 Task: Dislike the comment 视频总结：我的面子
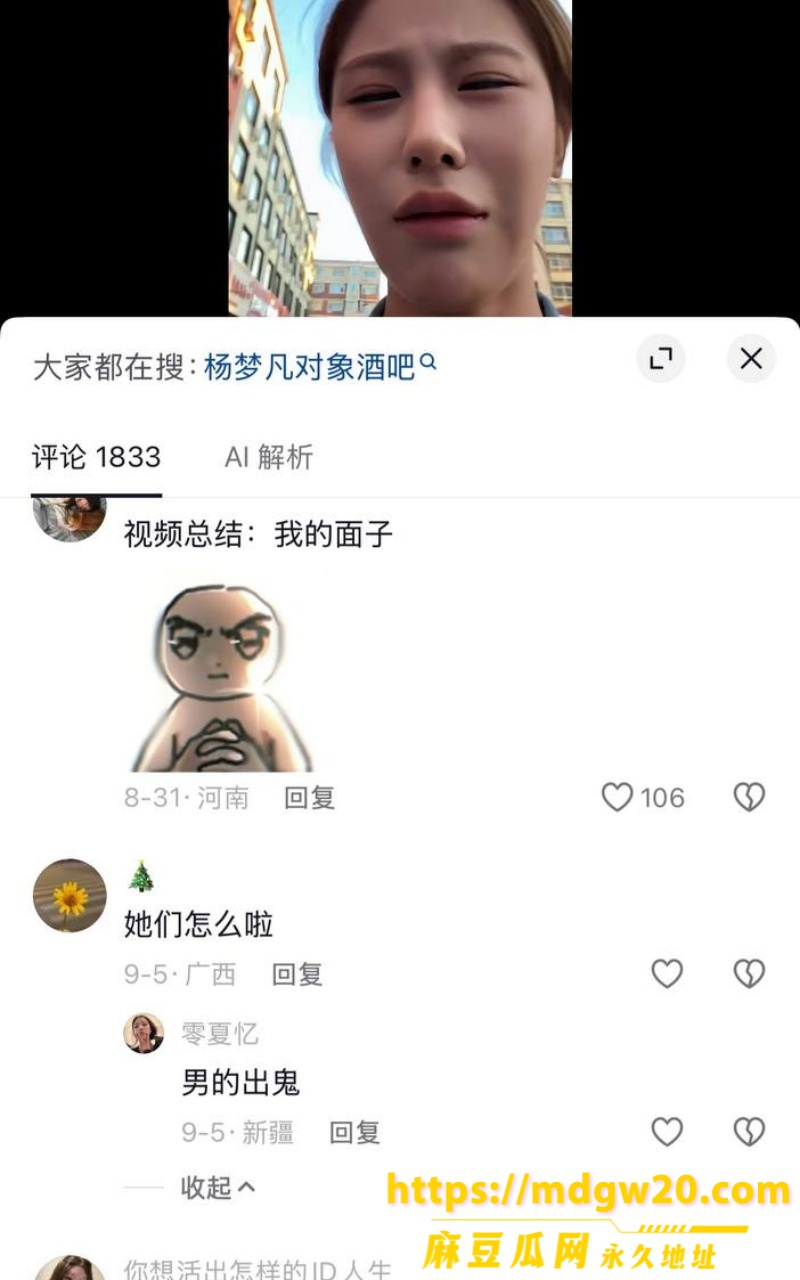tap(749, 797)
